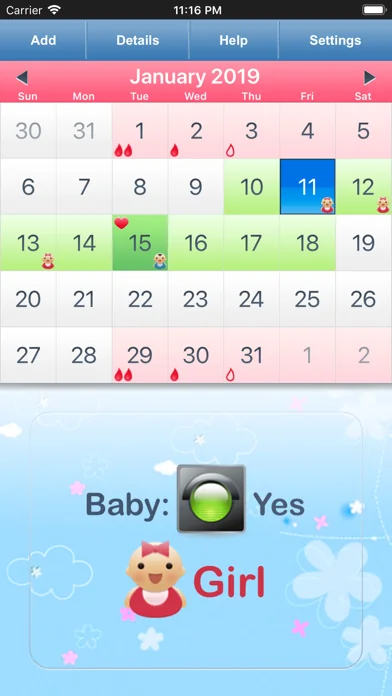Screen dimensions: 392x696
Task: Tap January 7 in the calendar
Action: coord(84,187)
